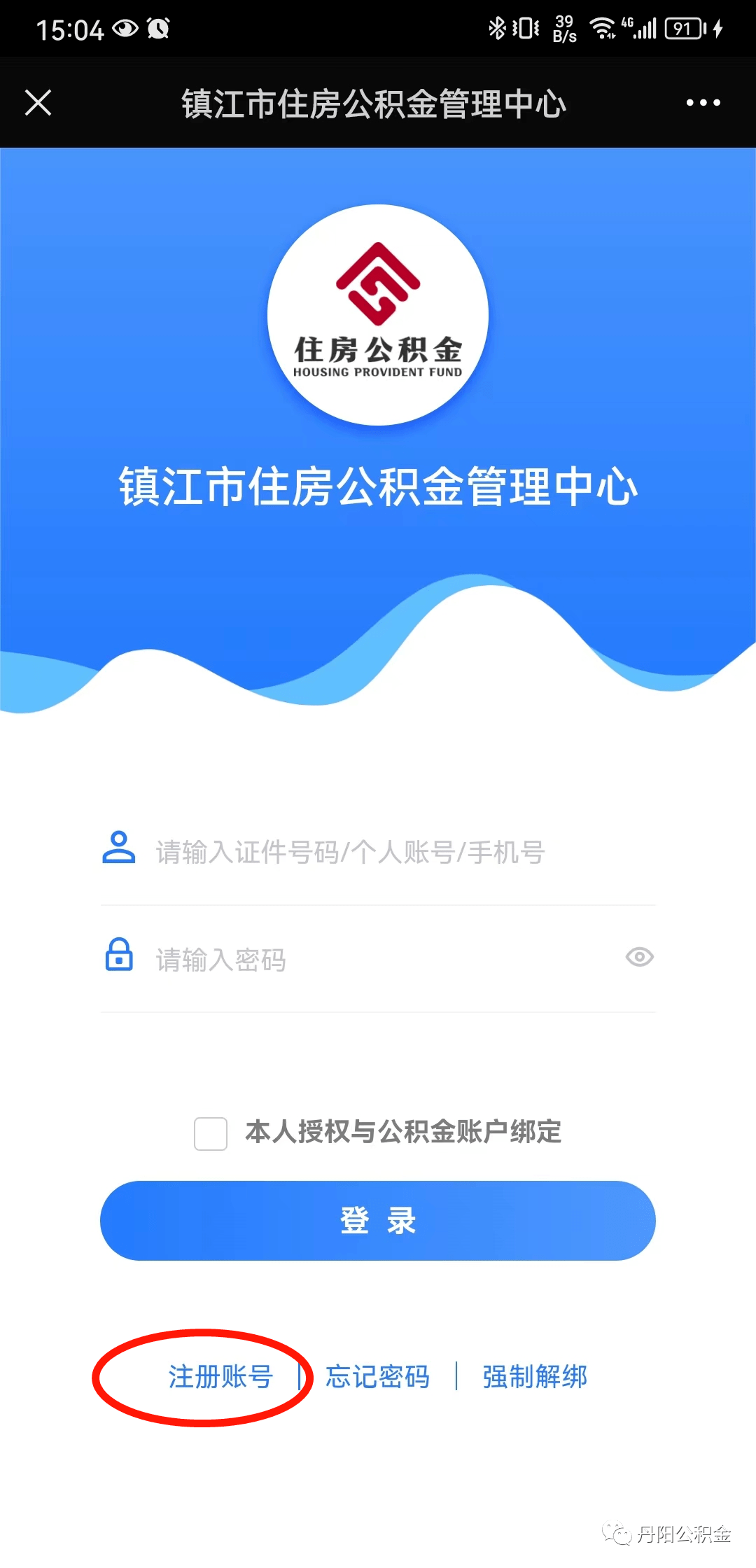Select 强制解绑 to force unbind

click(x=533, y=1375)
